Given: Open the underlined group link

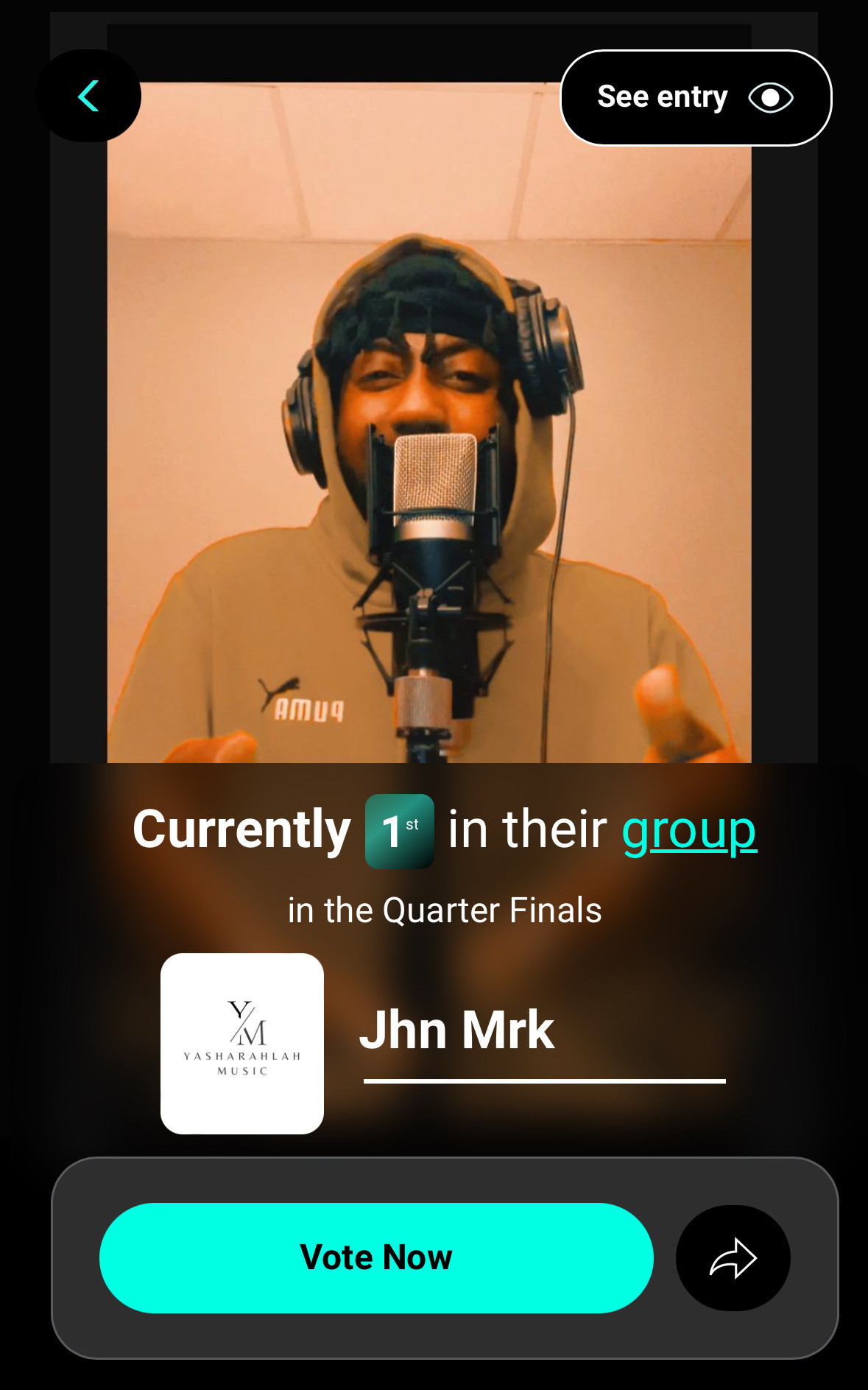Looking at the screenshot, I should pos(688,830).
